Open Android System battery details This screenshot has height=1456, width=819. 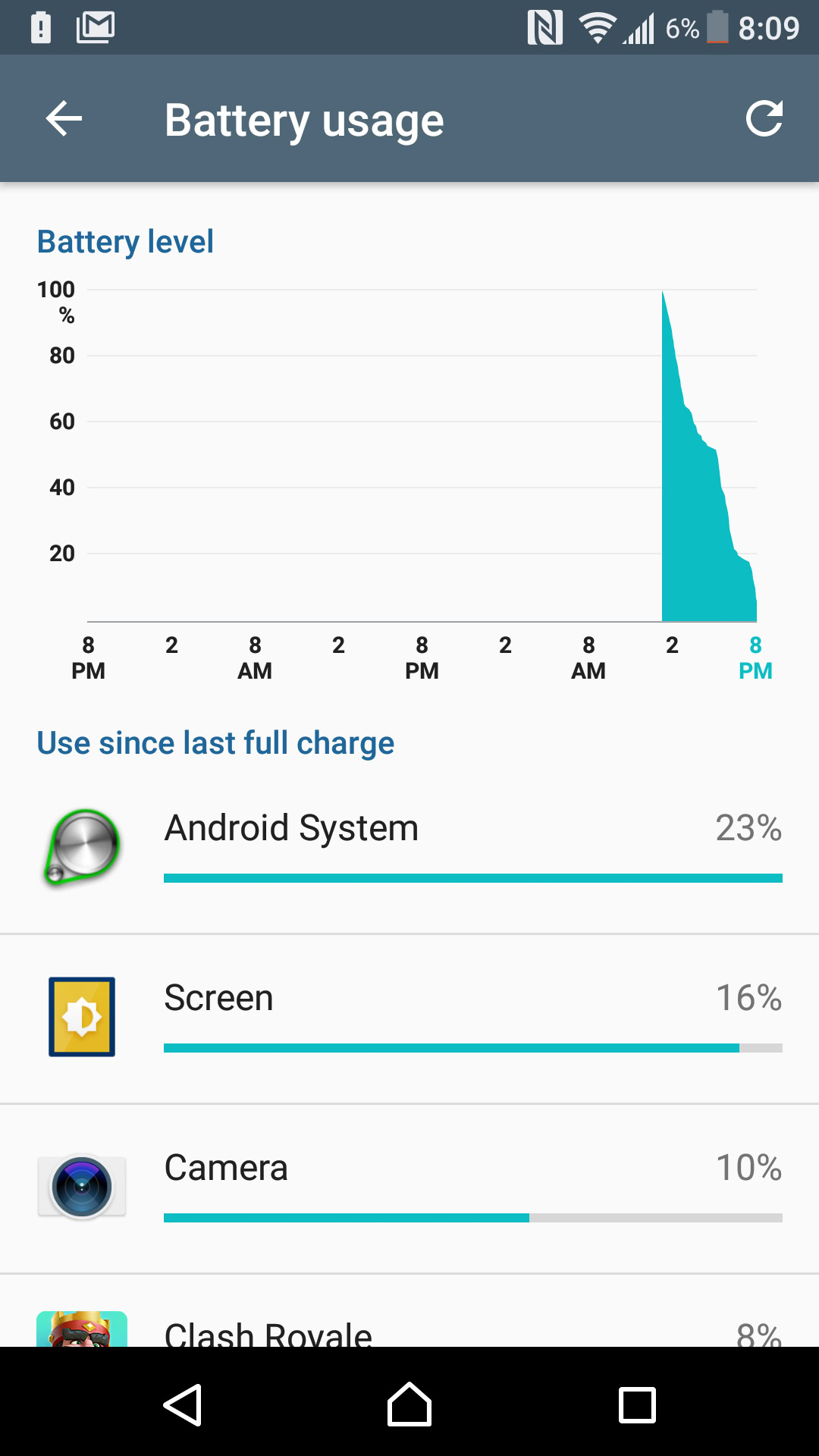[409, 848]
